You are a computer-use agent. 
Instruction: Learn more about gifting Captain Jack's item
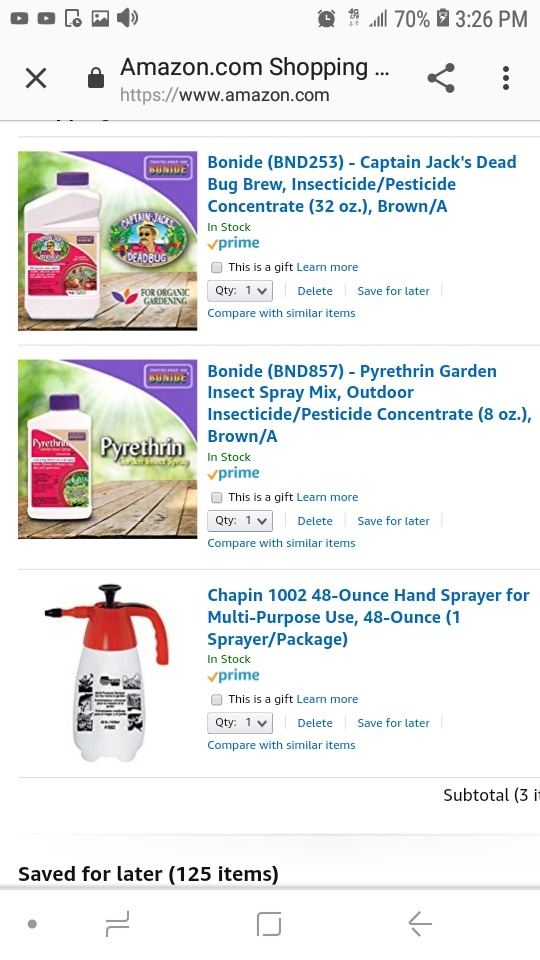pyautogui.click(x=327, y=268)
